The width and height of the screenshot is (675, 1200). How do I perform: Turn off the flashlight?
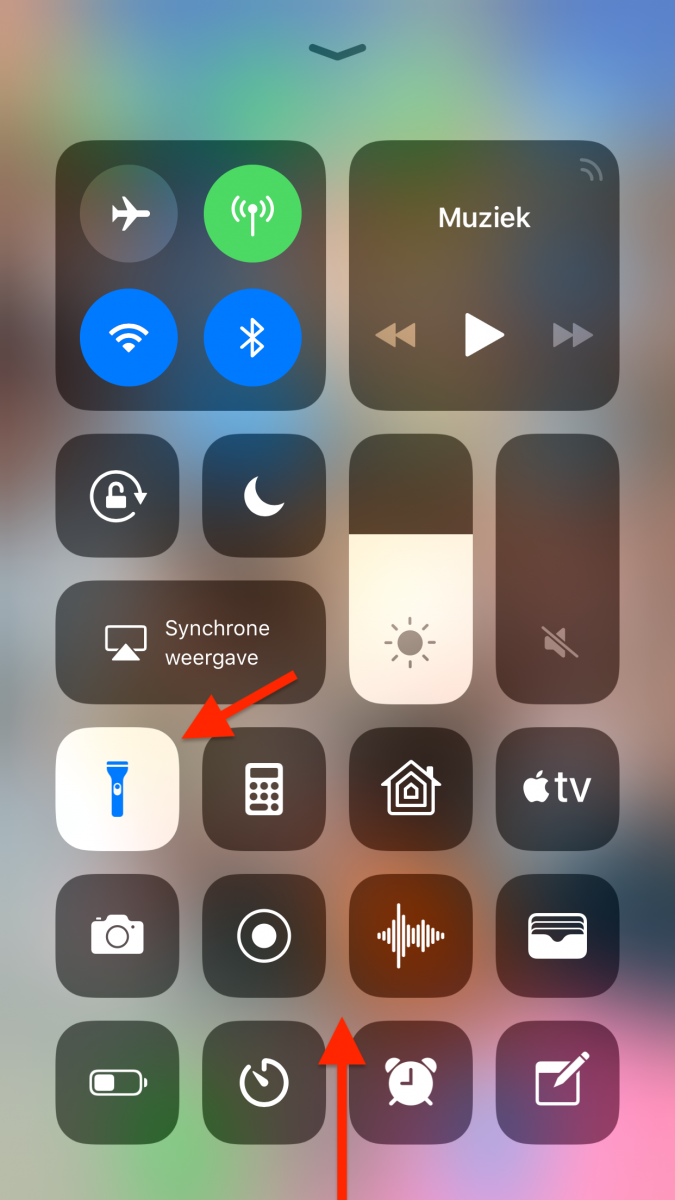point(118,789)
